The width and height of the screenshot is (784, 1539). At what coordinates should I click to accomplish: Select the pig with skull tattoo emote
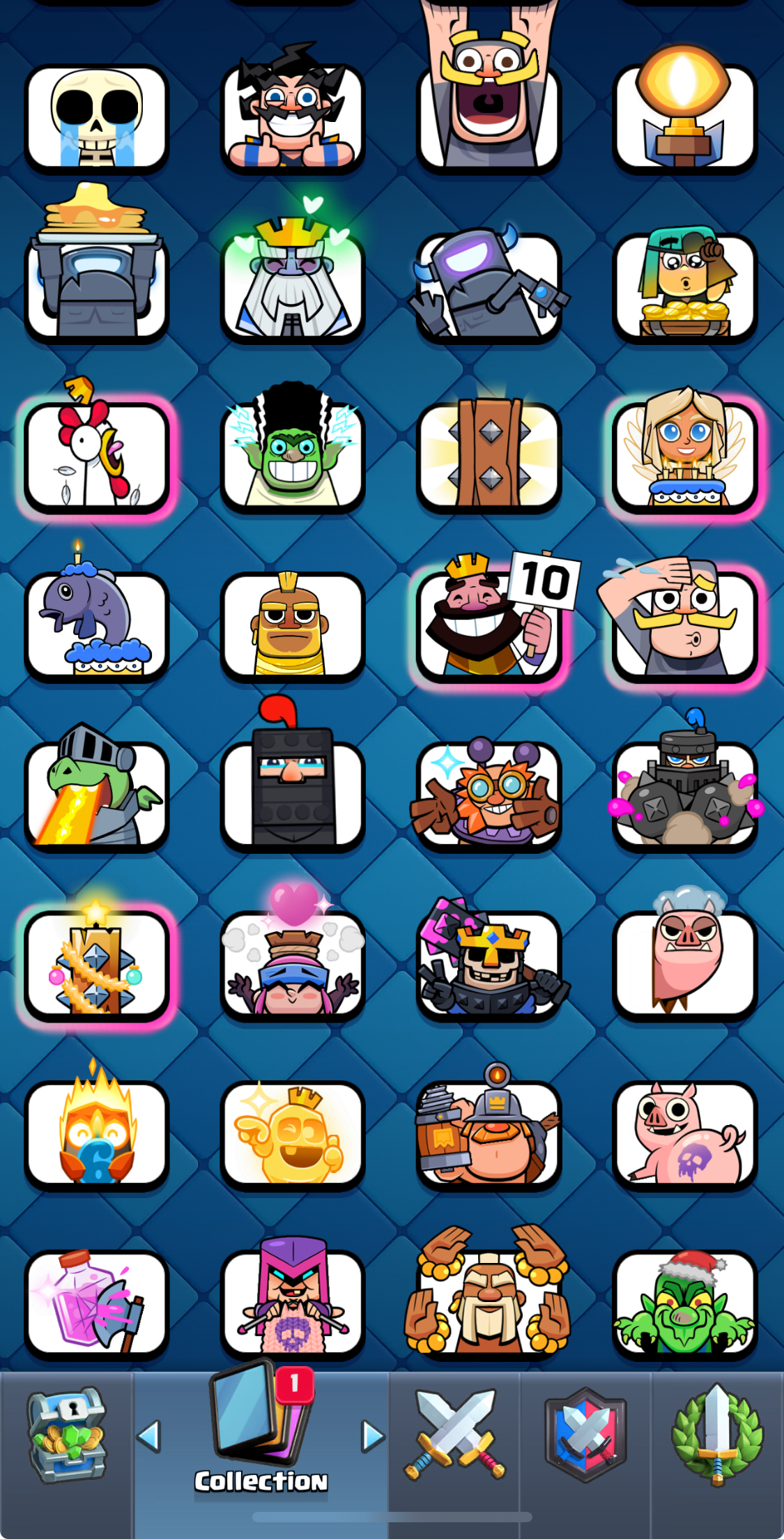[684, 1133]
